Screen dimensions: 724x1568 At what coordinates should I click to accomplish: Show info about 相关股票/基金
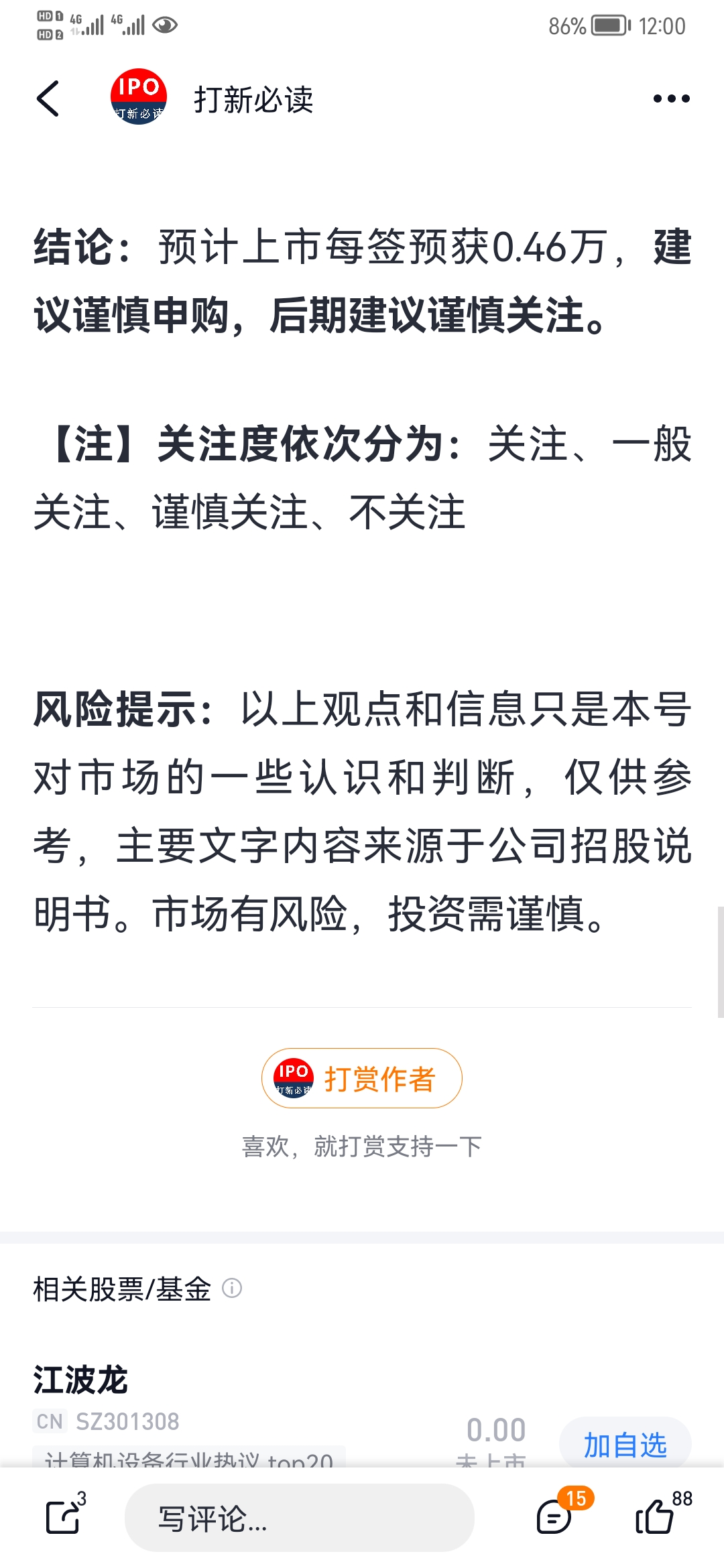(232, 1288)
